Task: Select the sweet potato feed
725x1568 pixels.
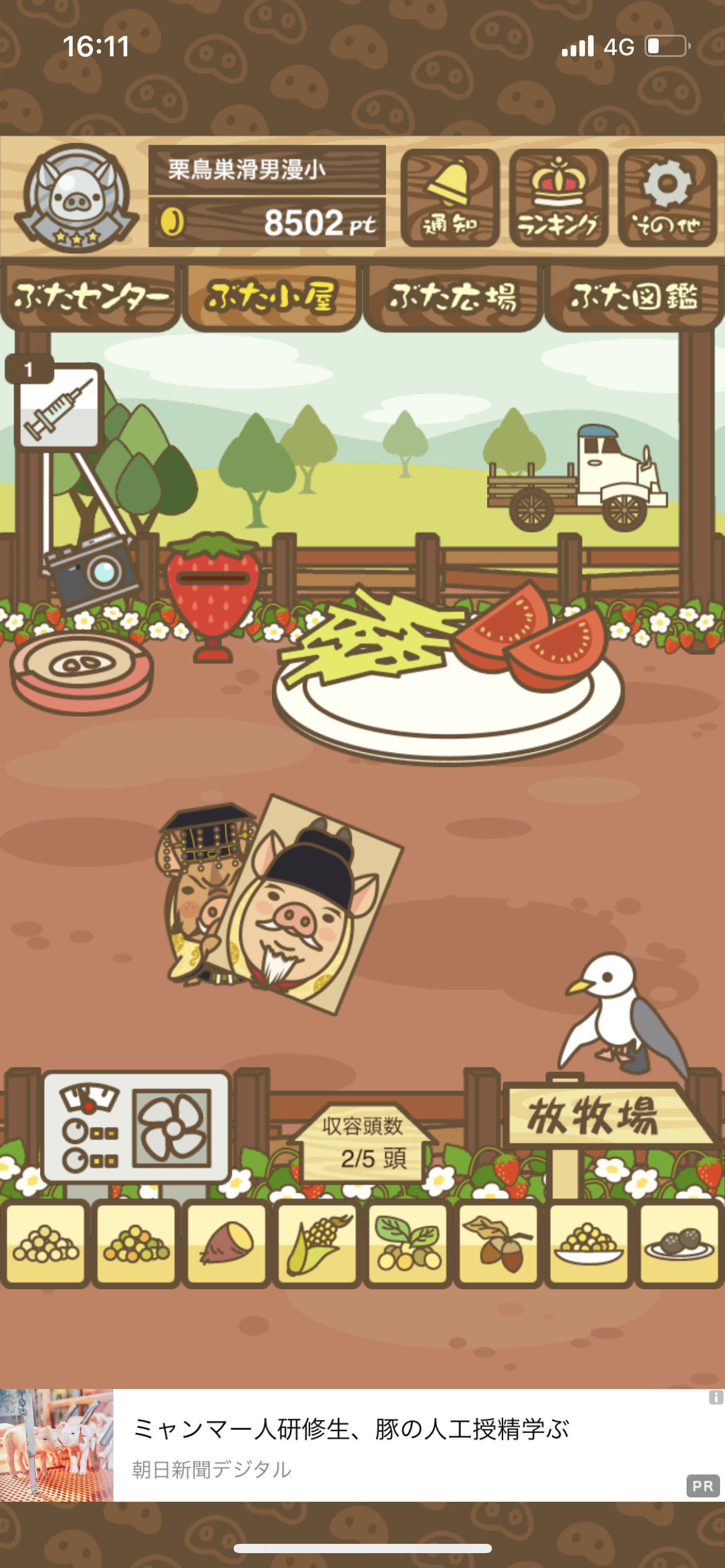Action: click(x=227, y=1244)
